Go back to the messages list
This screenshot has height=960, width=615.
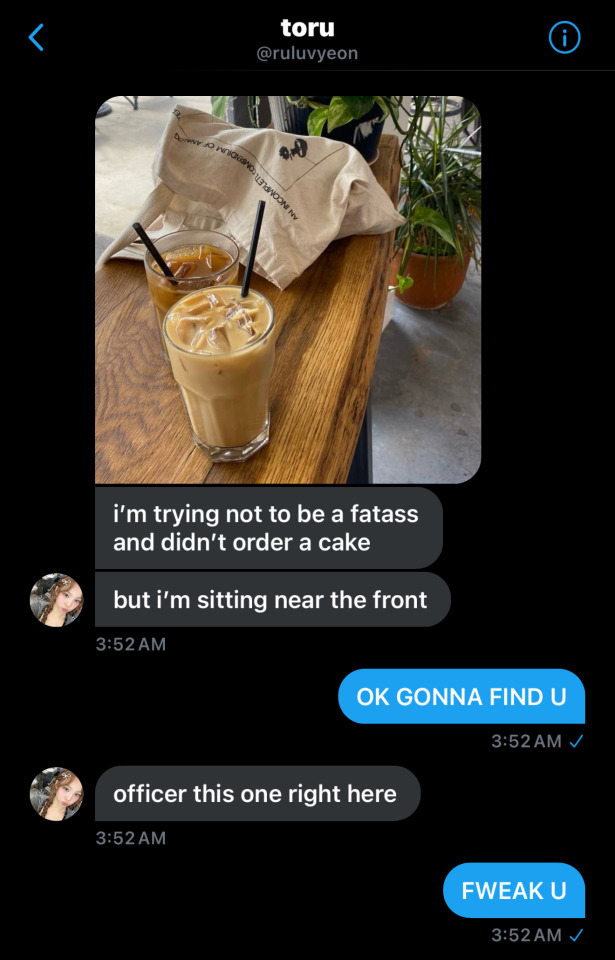37,38
